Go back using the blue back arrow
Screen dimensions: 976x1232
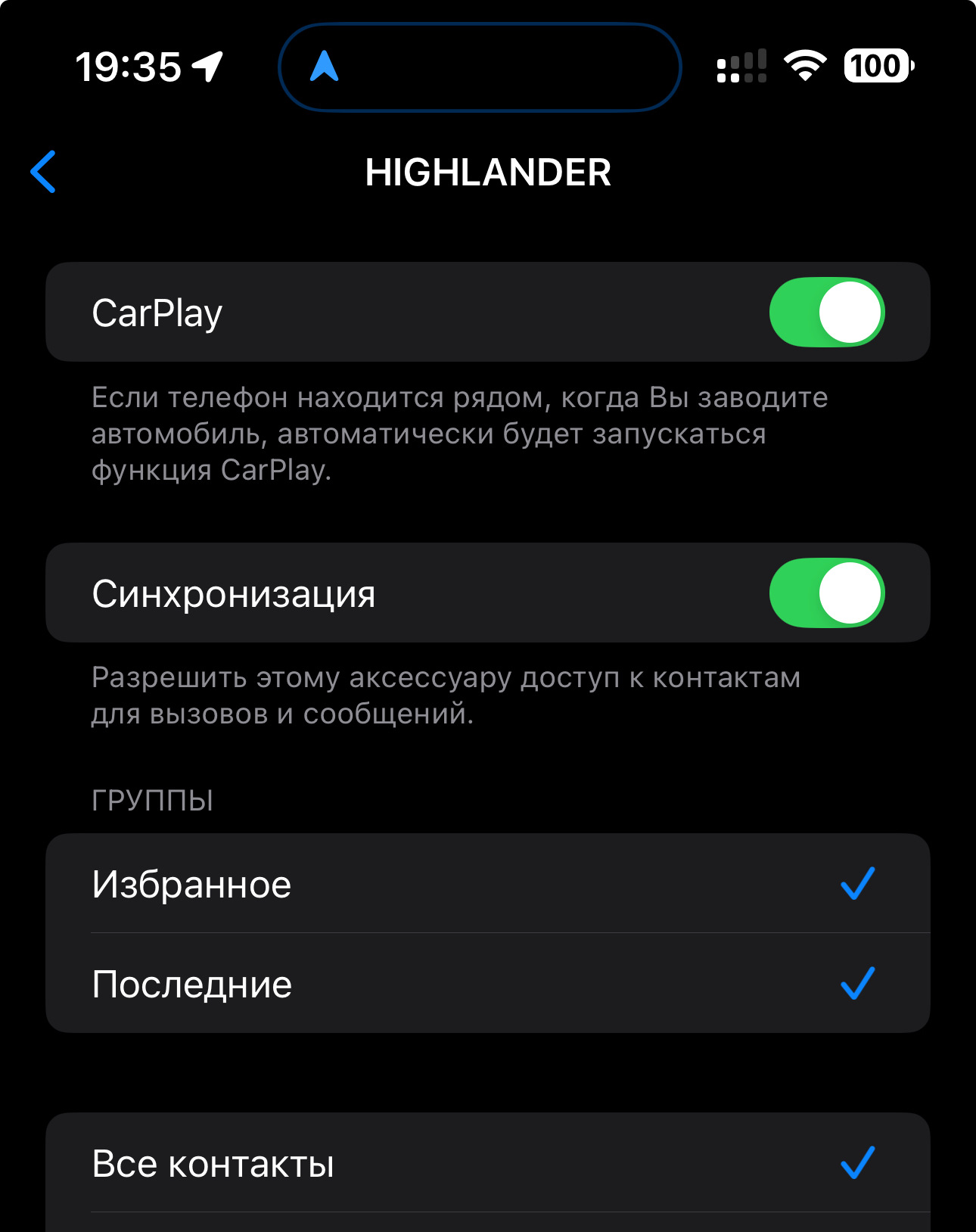coord(43,172)
